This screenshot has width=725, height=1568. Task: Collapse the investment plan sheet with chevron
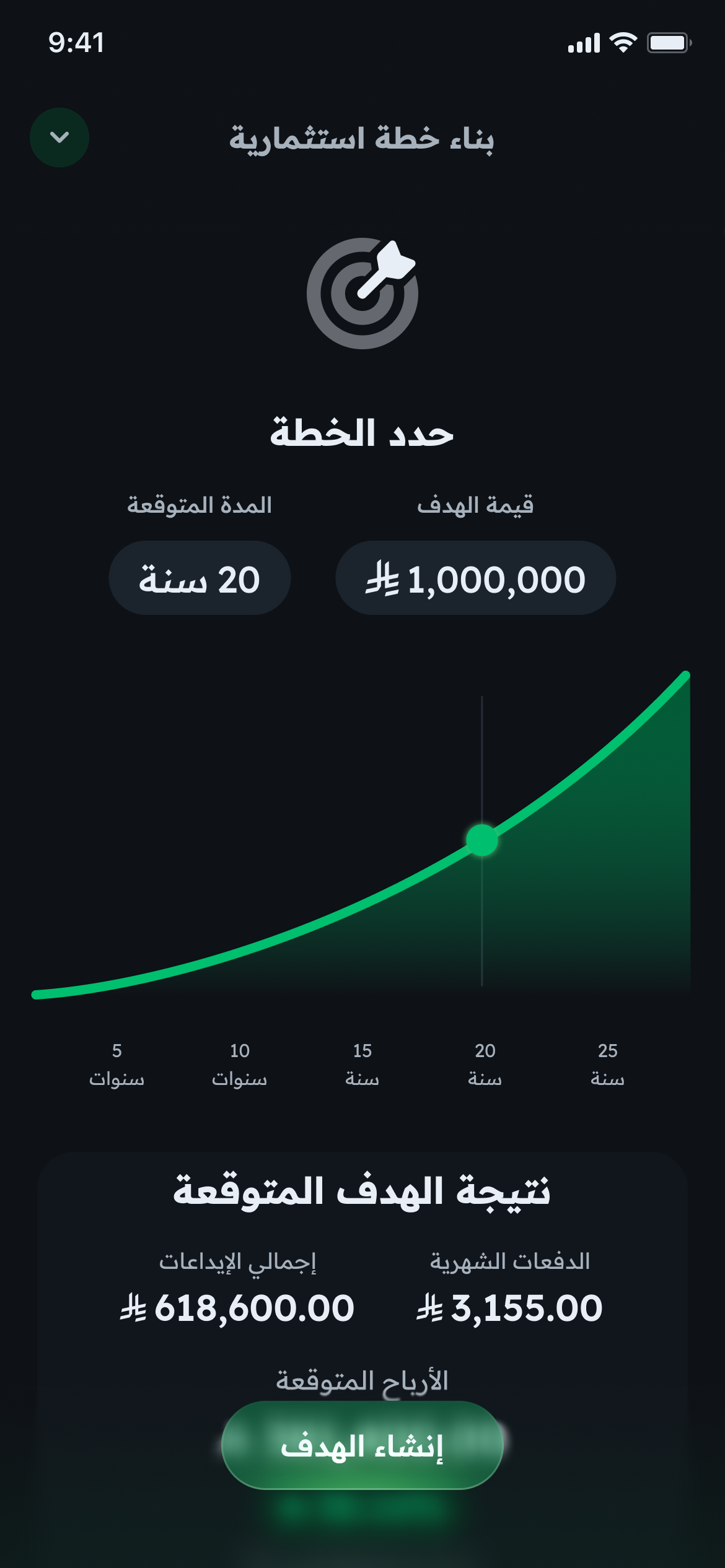coord(59,137)
